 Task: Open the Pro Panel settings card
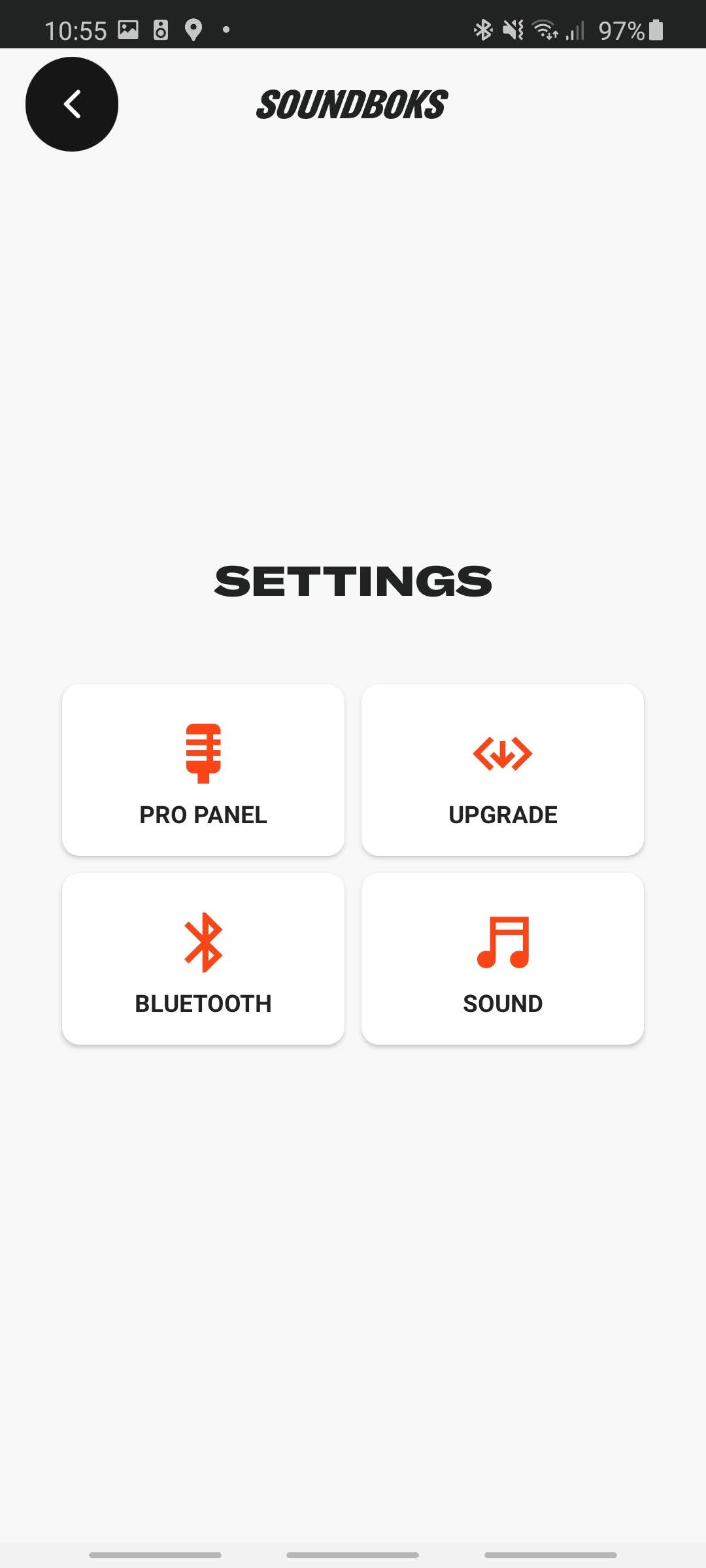click(x=203, y=770)
